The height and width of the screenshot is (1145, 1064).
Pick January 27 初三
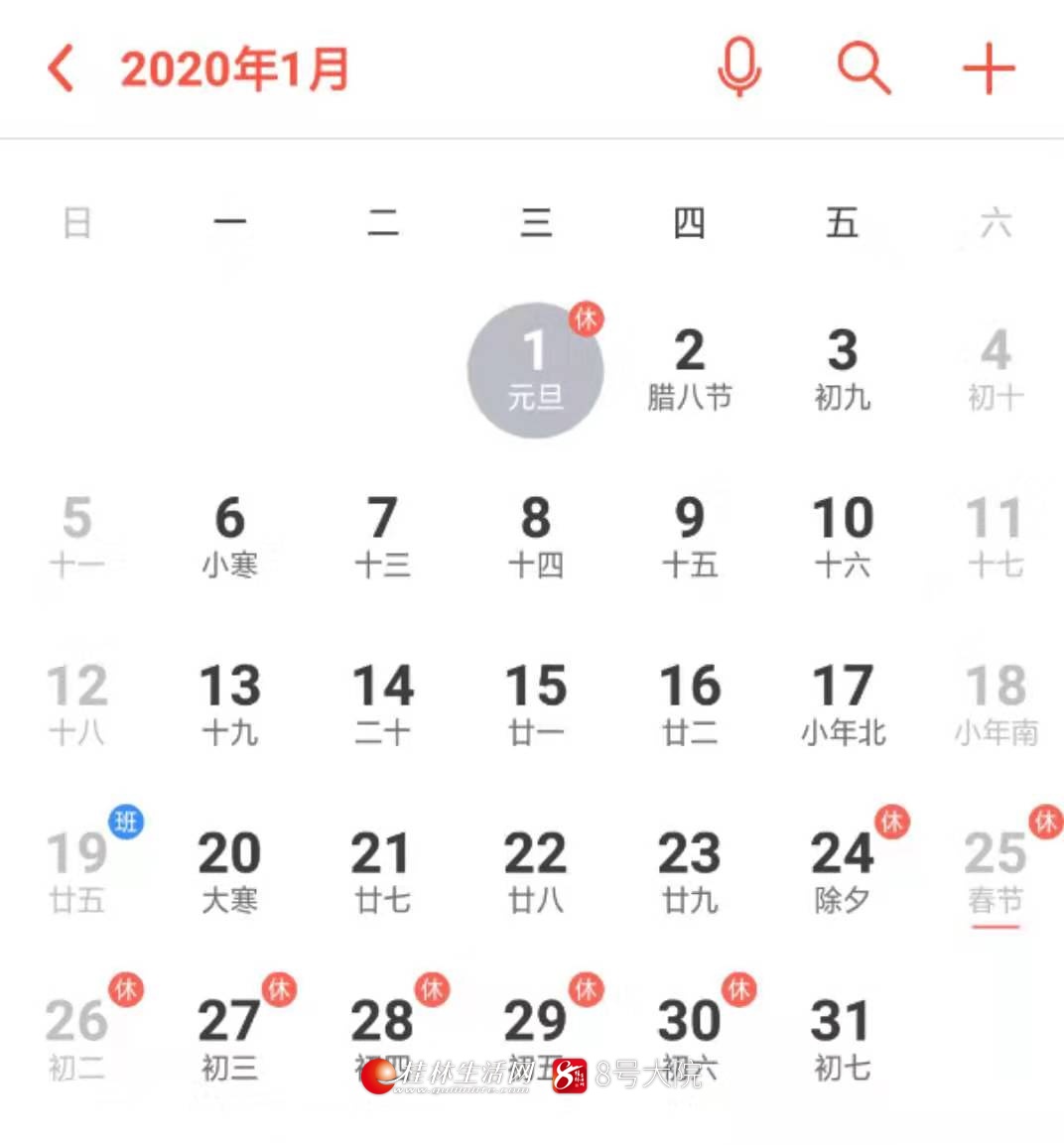tap(229, 1038)
